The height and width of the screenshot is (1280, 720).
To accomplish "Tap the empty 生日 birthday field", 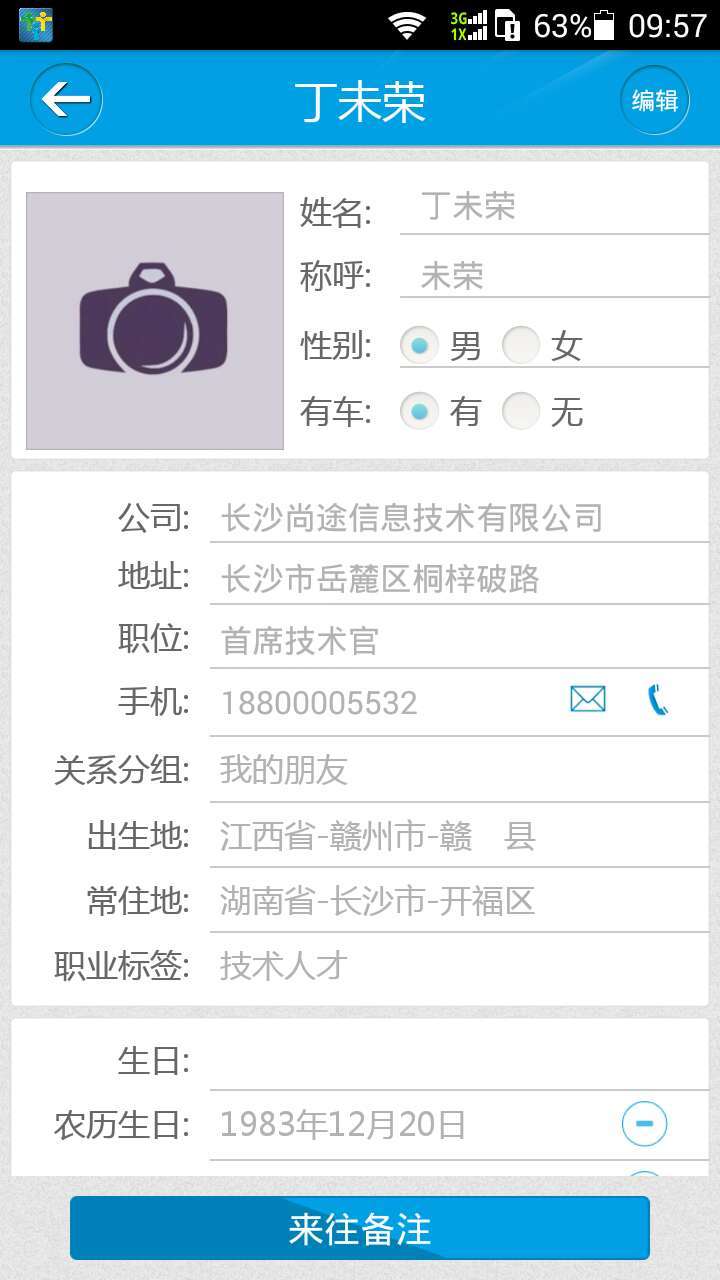I will click(x=458, y=1060).
